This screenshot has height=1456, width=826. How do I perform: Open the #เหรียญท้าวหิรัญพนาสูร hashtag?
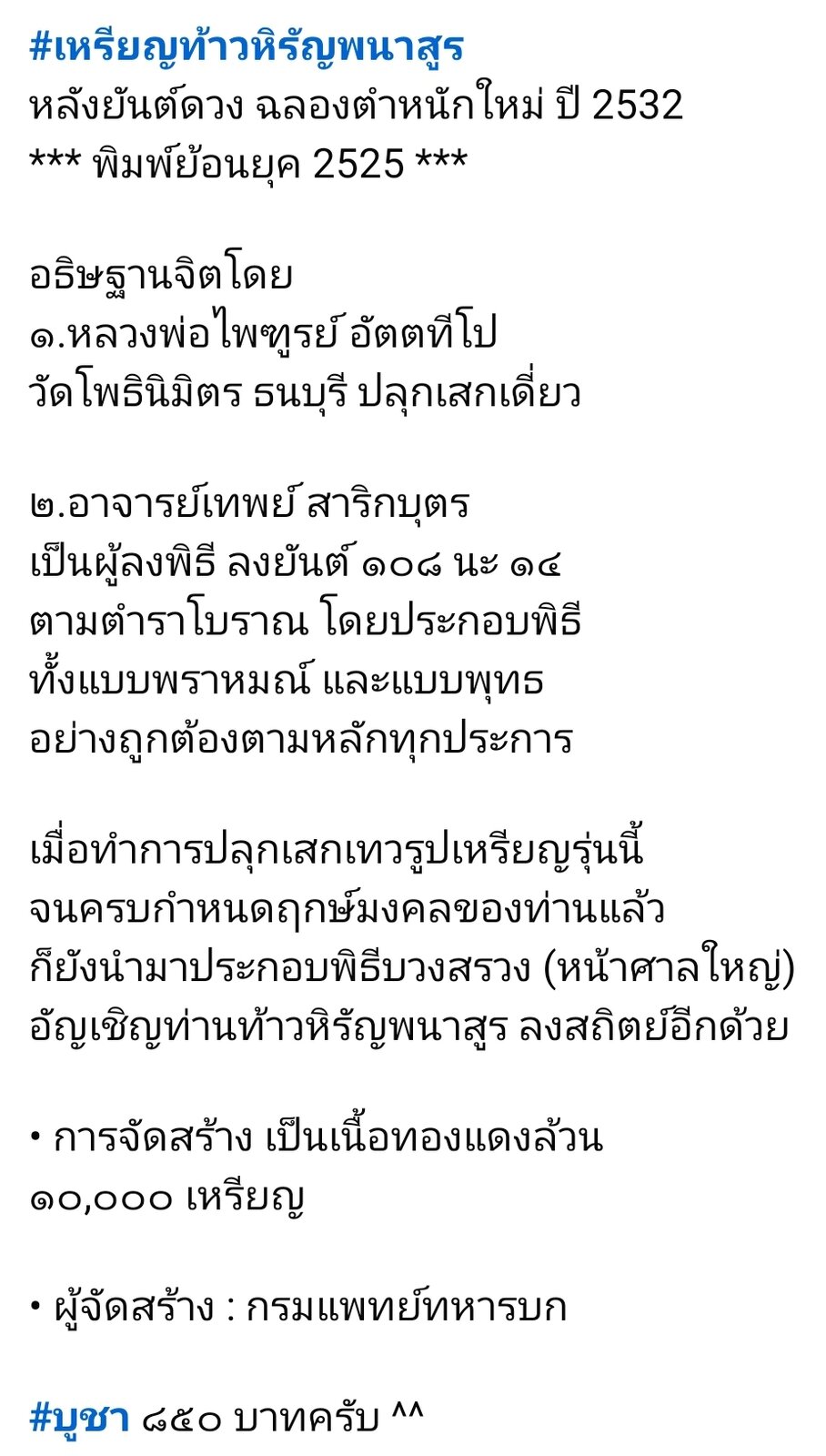[247, 47]
